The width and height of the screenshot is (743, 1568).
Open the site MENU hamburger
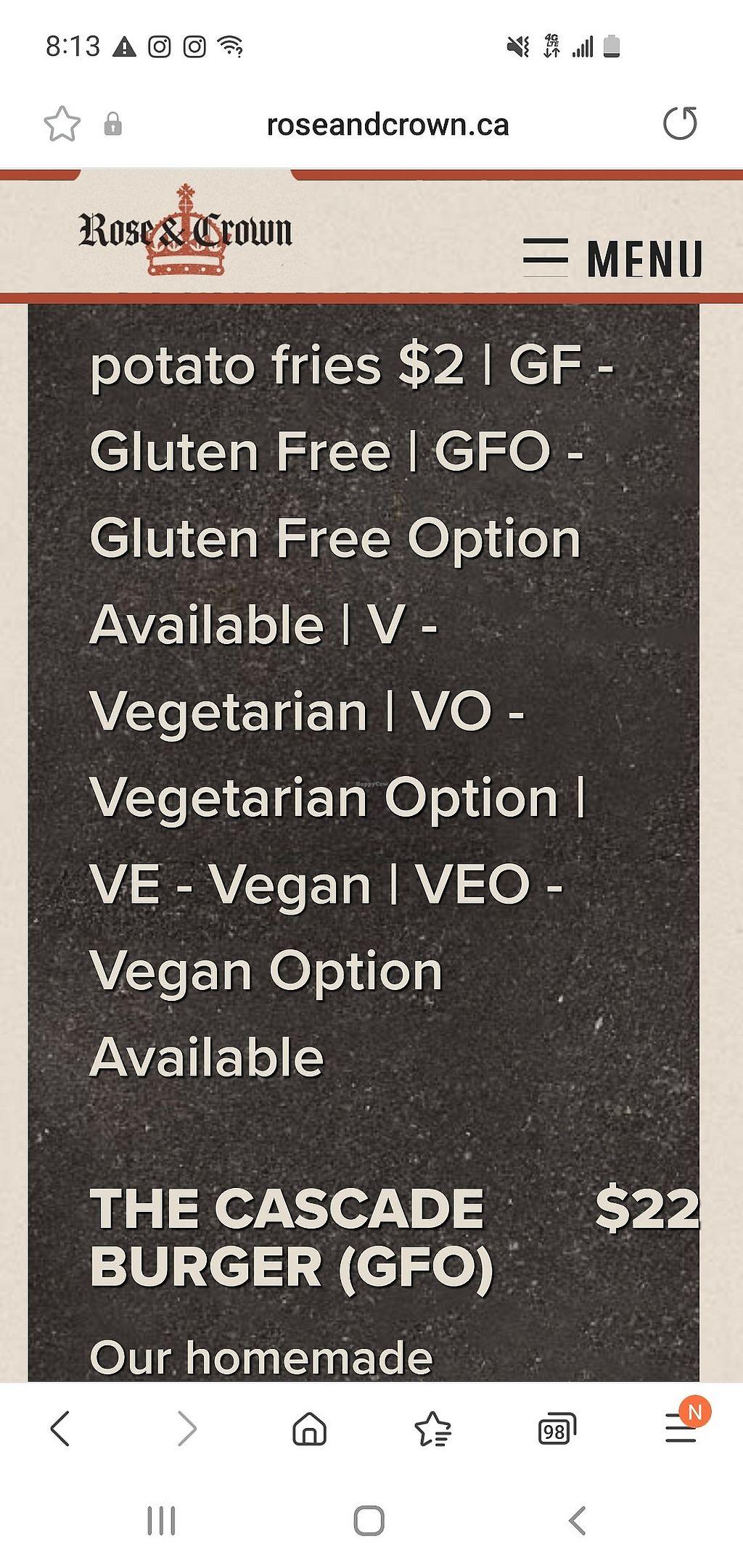click(613, 257)
